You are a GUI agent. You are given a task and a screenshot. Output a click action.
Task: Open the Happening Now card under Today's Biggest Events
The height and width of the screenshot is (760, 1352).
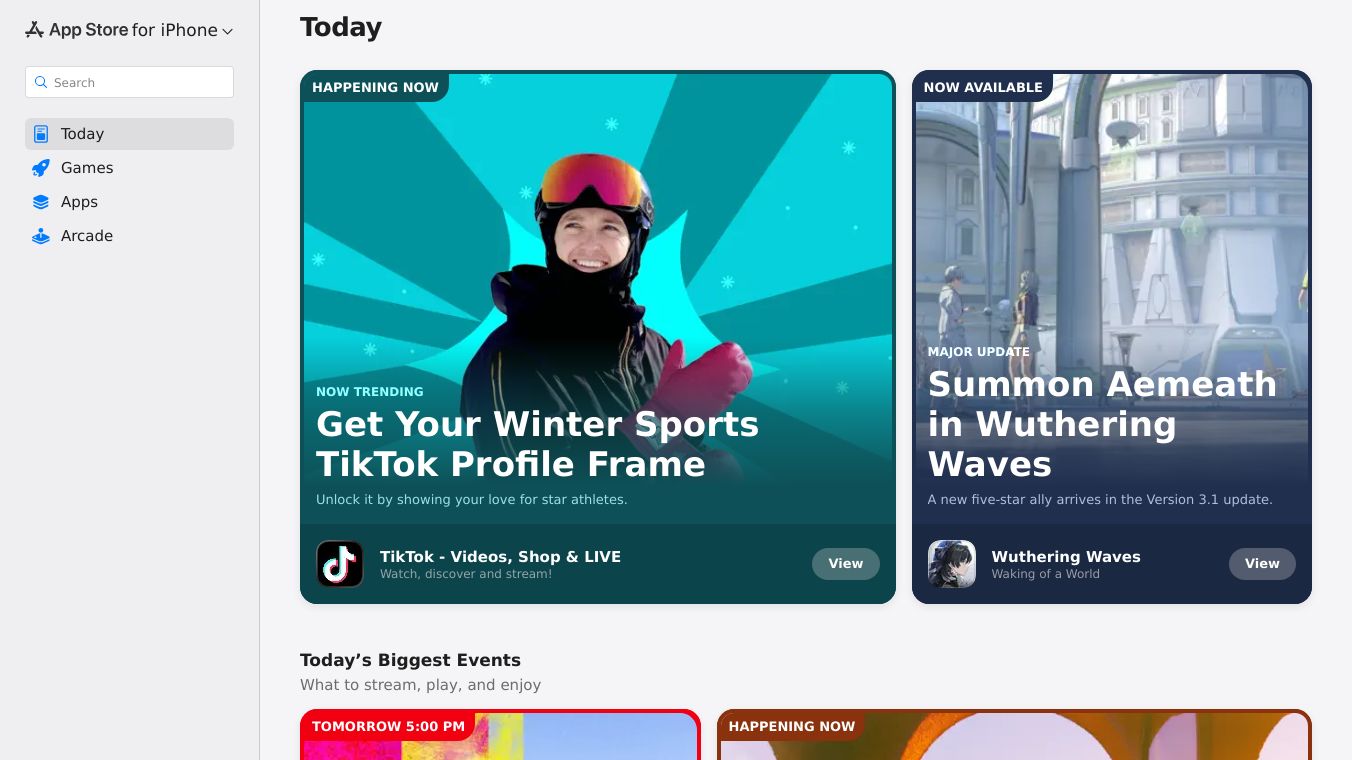tap(1013, 738)
